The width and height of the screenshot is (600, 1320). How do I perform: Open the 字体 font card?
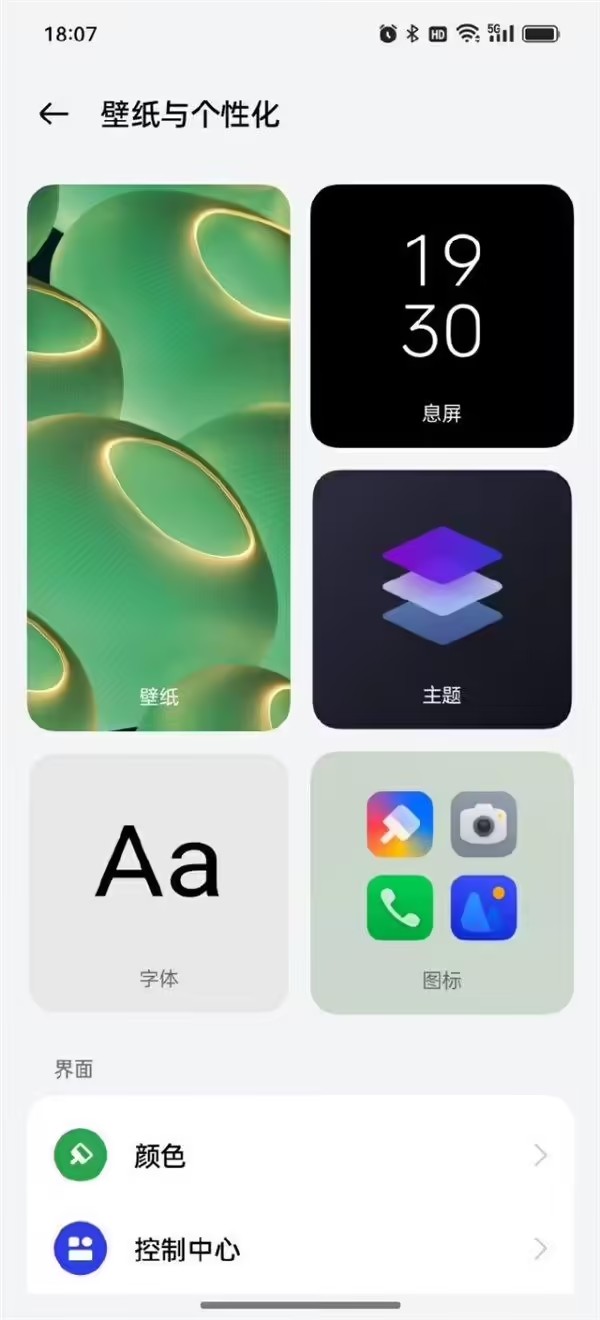tap(159, 883)
